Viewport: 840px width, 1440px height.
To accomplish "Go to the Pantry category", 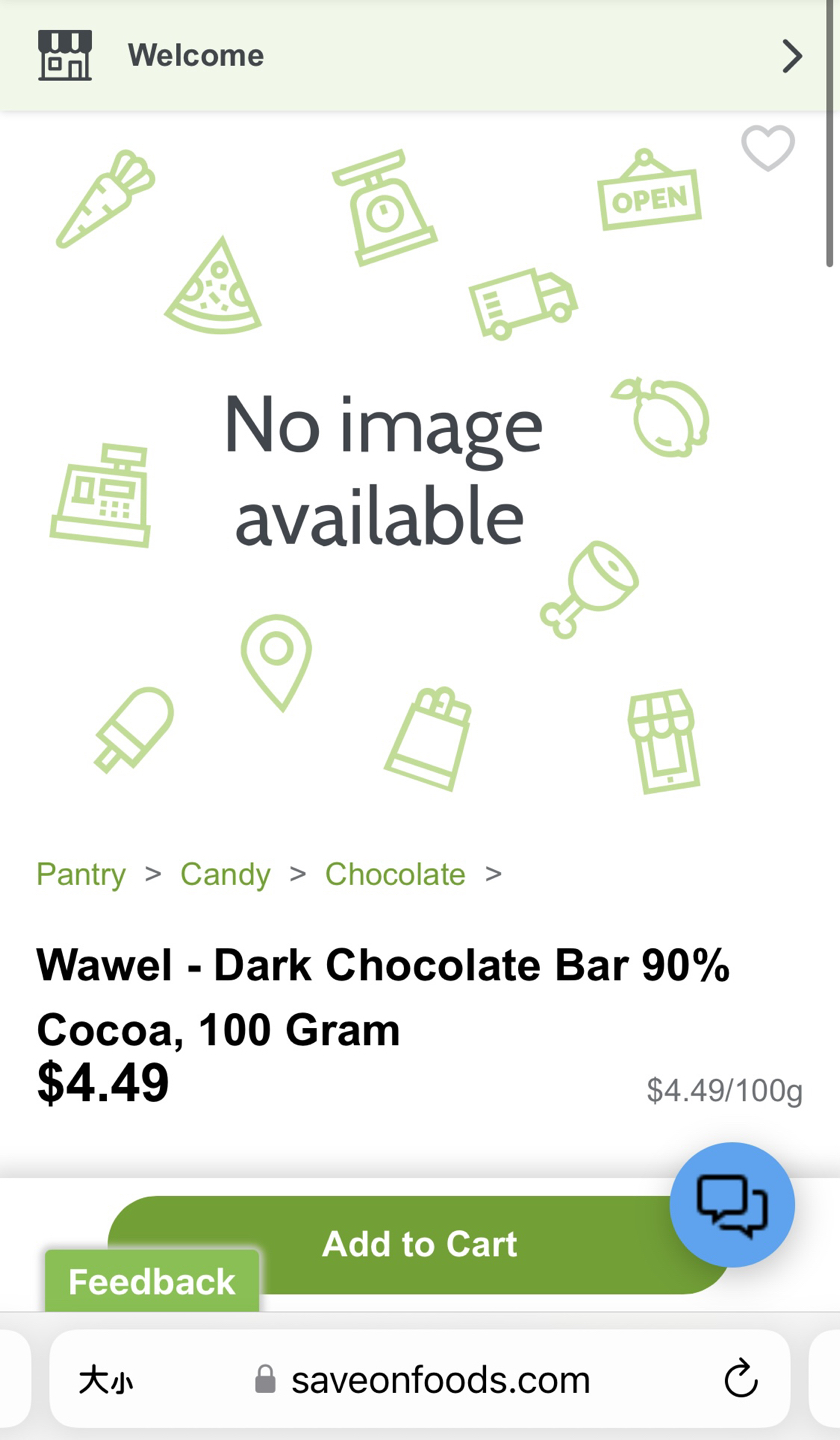I will coord(81,874).
